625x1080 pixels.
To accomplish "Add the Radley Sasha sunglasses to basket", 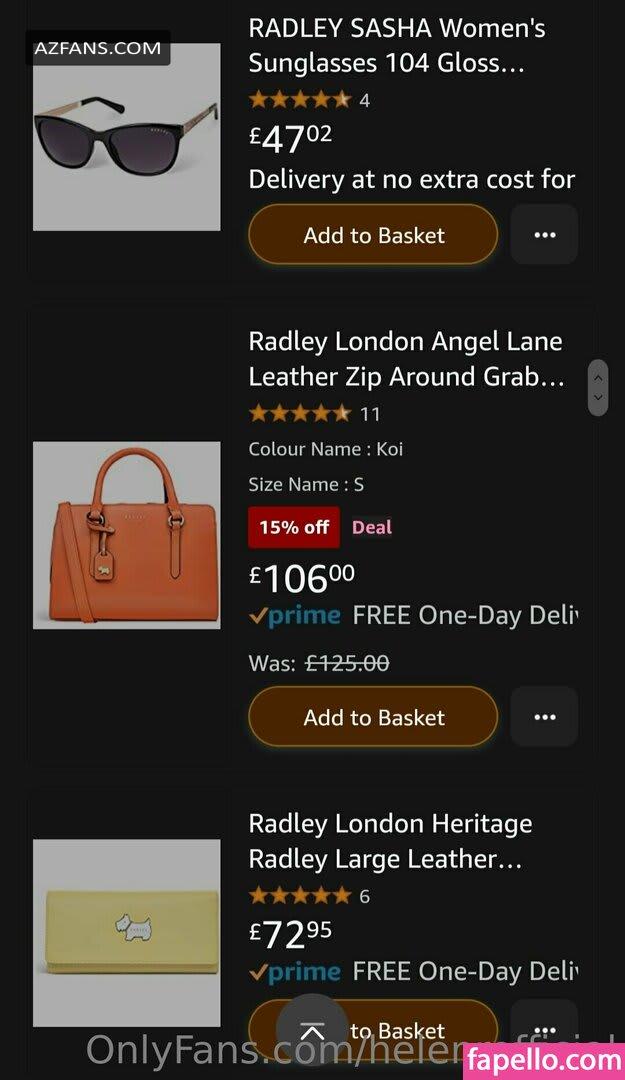I will pos(373,235).
